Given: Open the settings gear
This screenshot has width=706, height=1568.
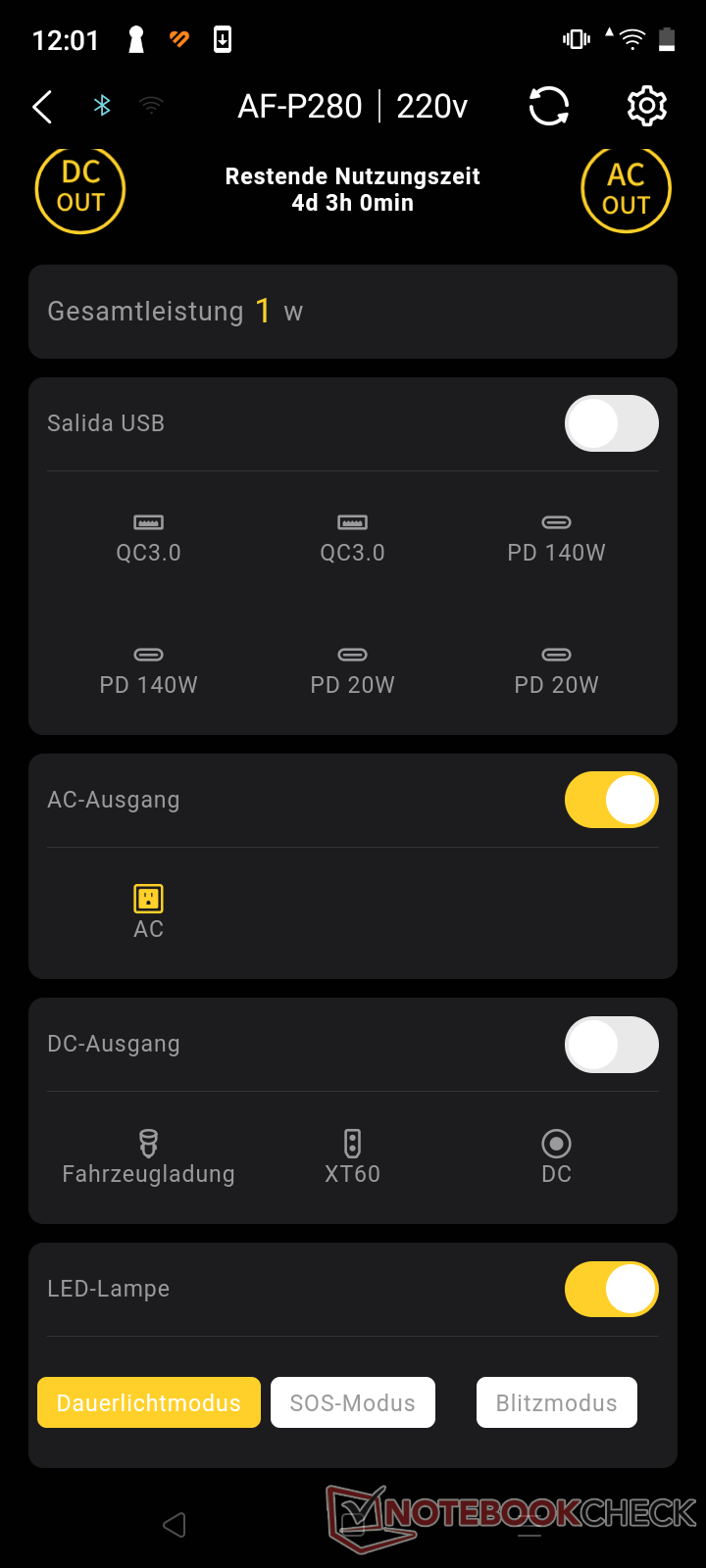Looking at the screenshot, I should pos(646,106).
